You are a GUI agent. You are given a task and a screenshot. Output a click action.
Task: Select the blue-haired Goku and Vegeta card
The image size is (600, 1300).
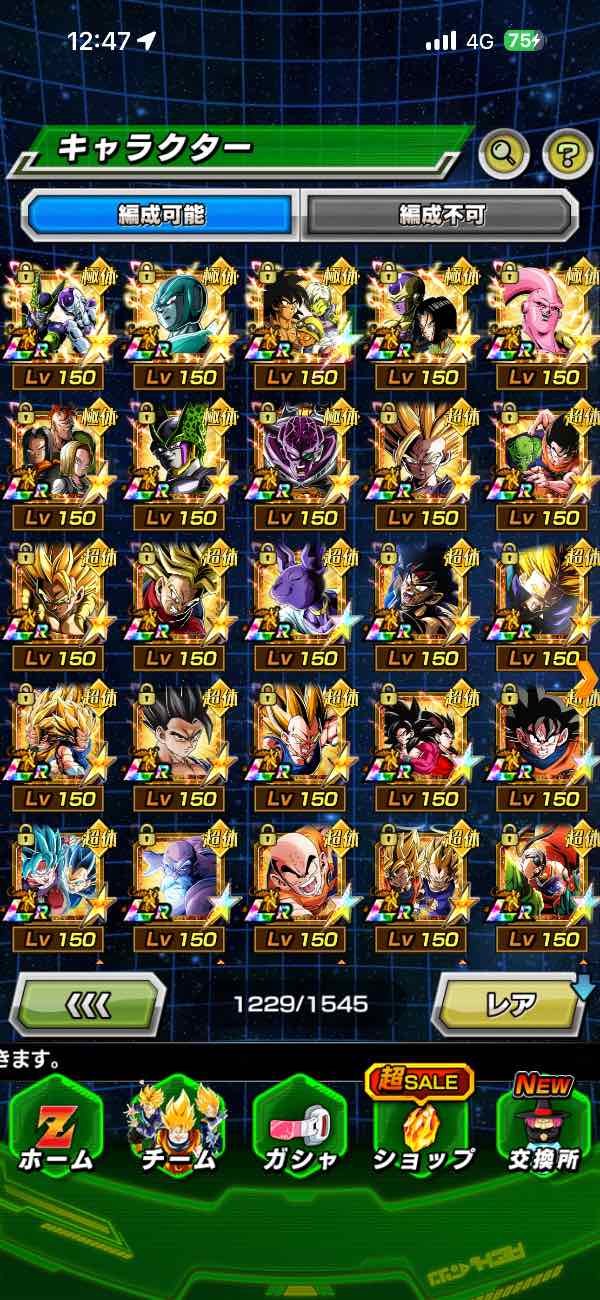(x=62, y=873)
